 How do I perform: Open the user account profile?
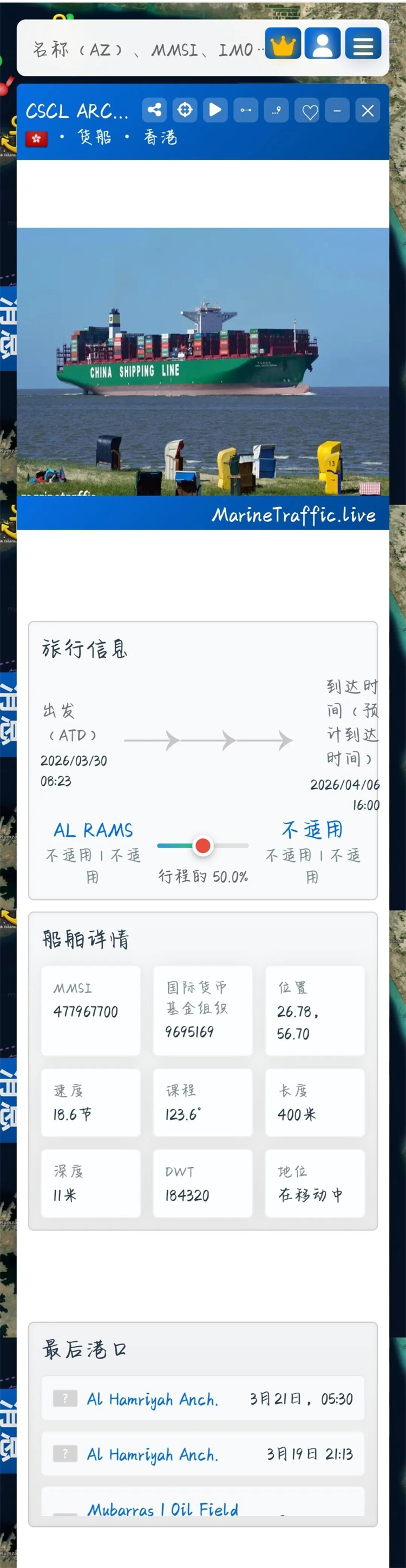(323, 44)
